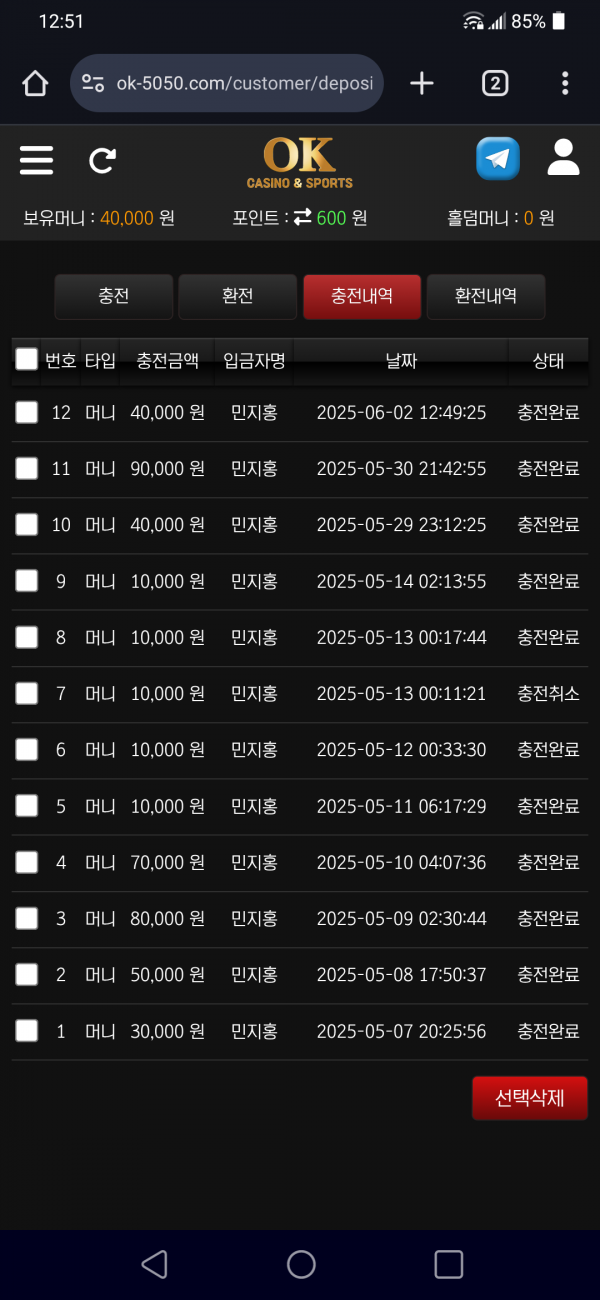Image resolution: width=600 pixels, height=1300 pixels.
Task: Select the 충전내역 tab
Action: tap(362, 297)
